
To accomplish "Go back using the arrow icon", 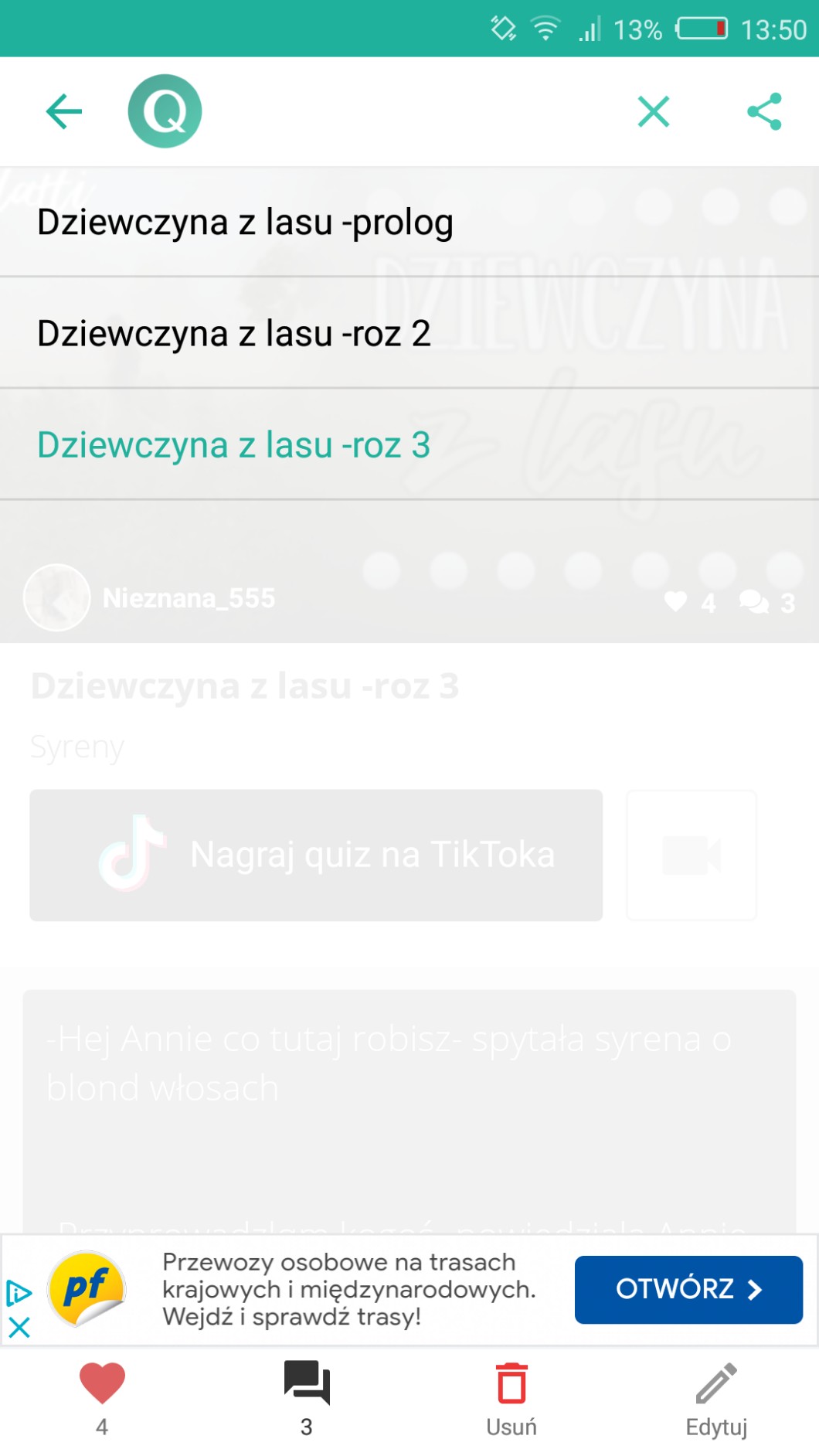I will (64, 112).
